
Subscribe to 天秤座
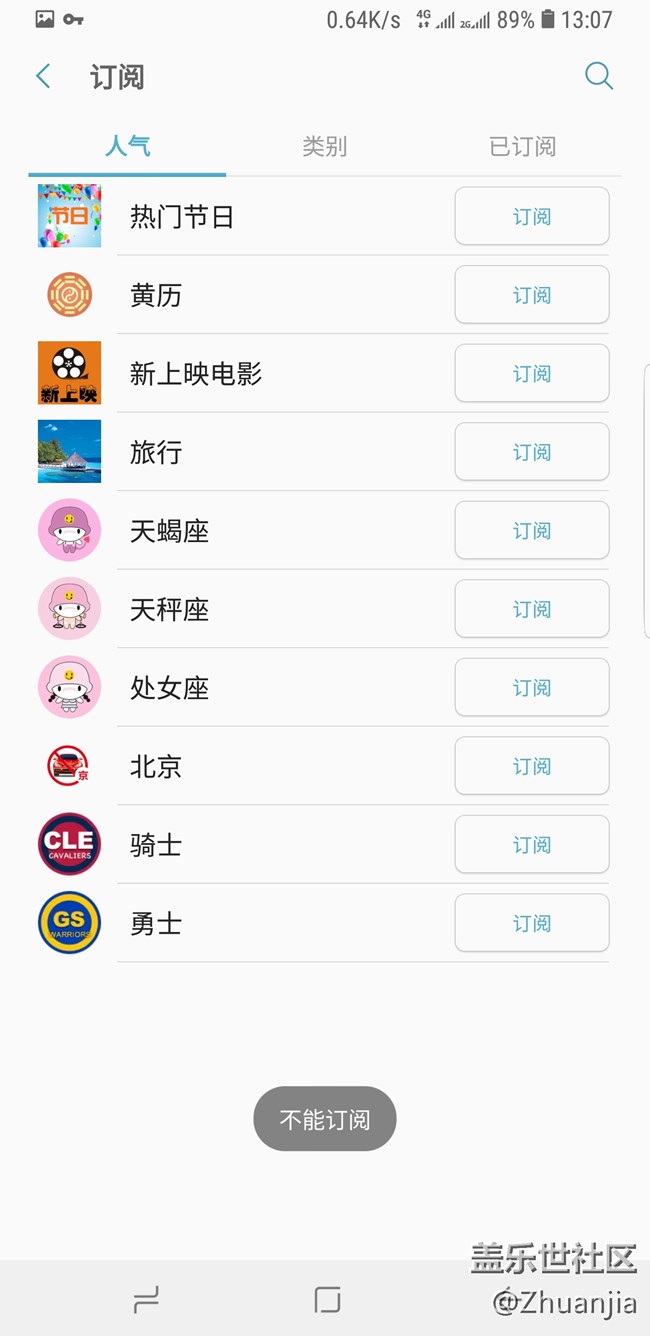click(x=531, y=609)
